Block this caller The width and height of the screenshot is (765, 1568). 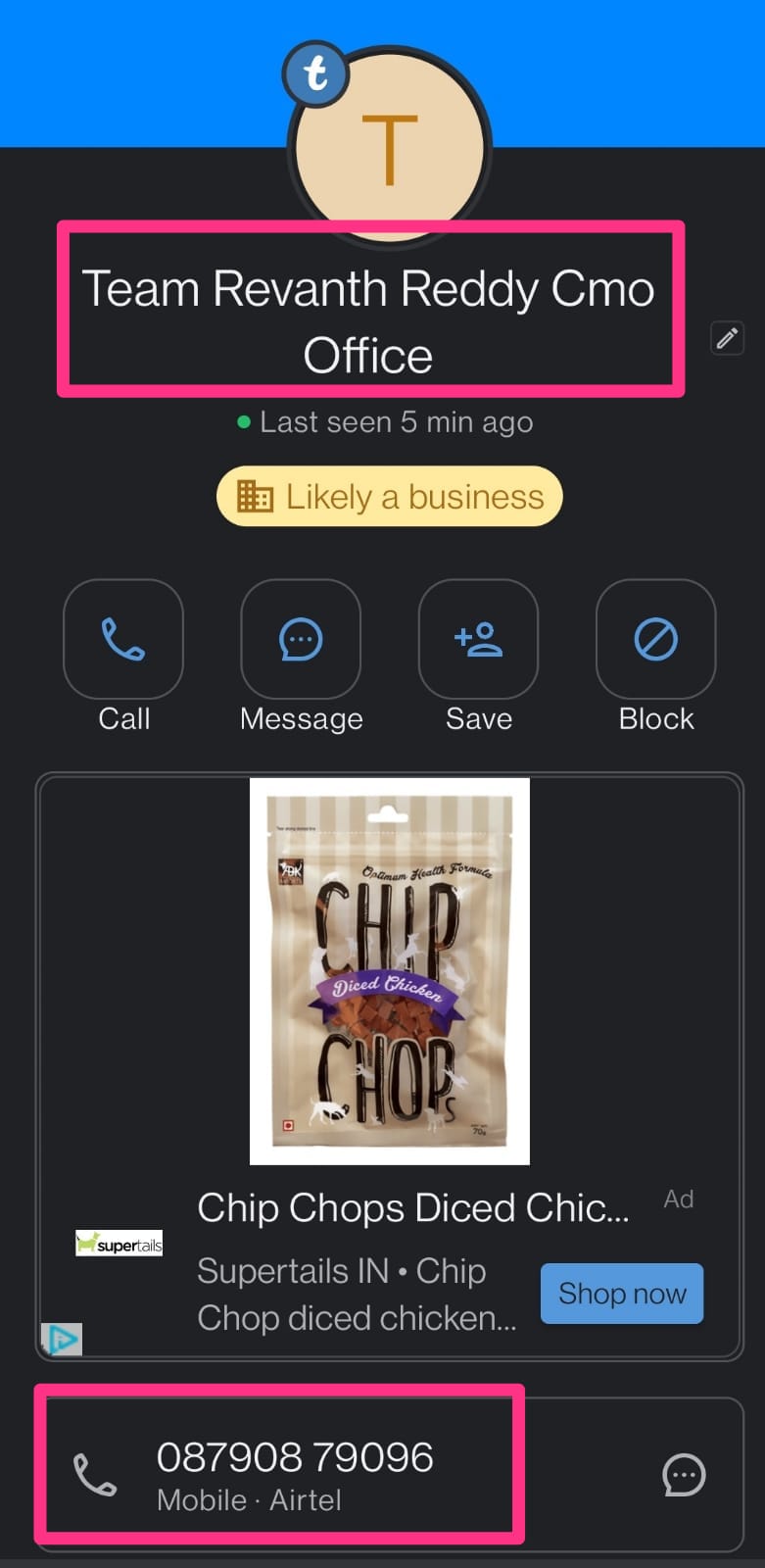pyautogui.click(x=655, y=640)
